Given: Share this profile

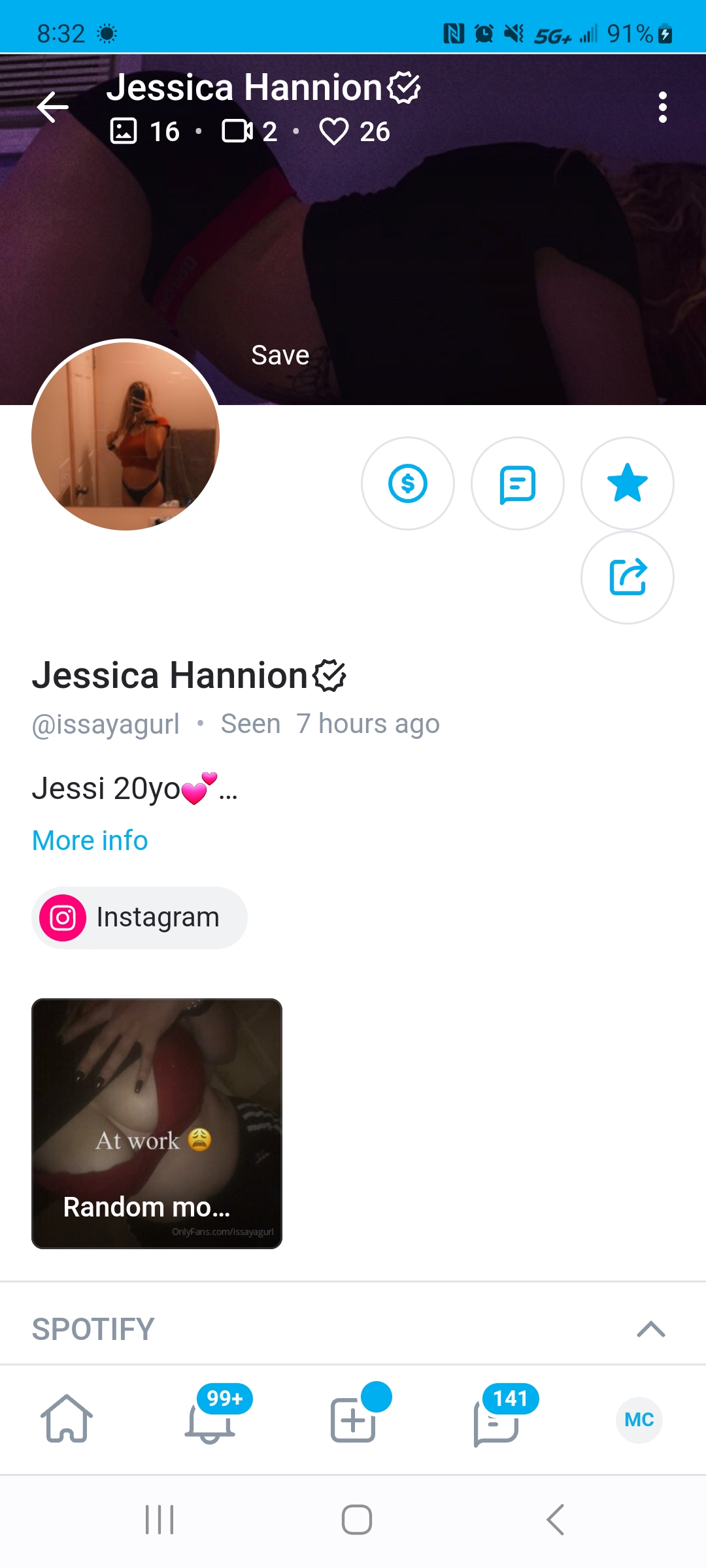Looking at the screenshot, I should [628, 578].
